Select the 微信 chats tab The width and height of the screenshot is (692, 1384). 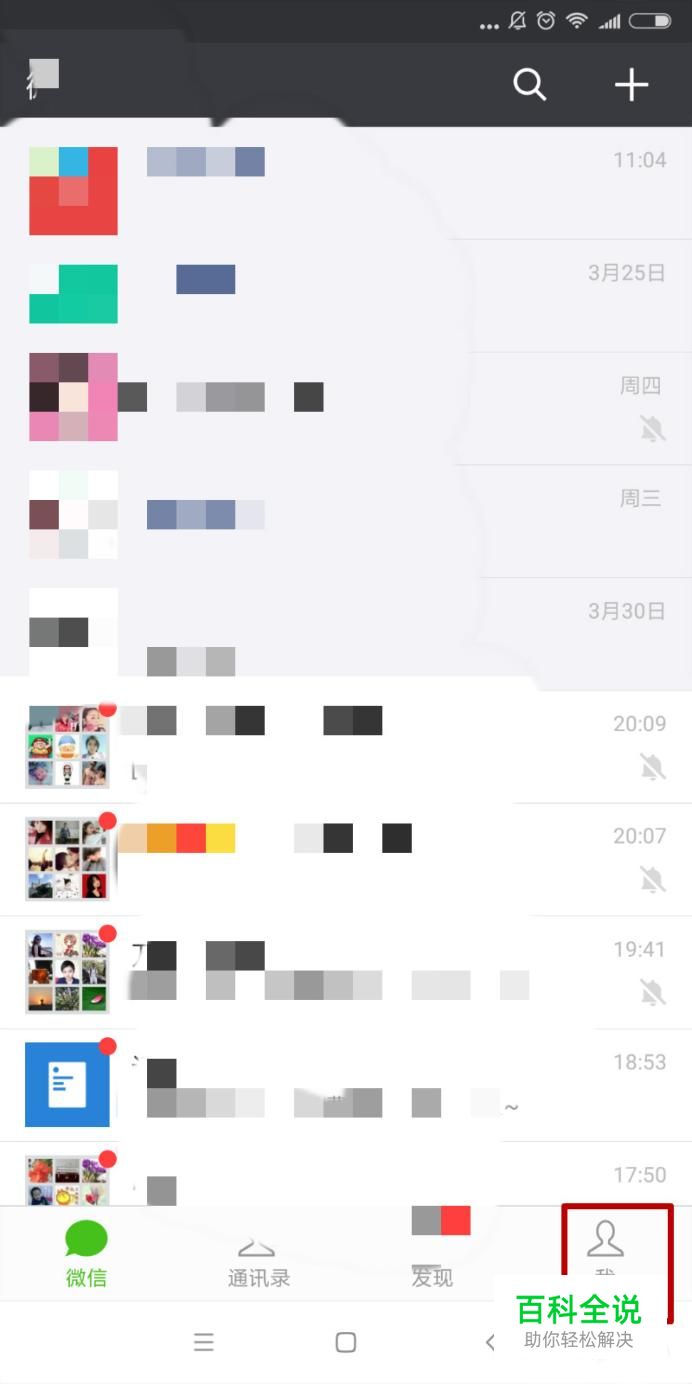click(x=86, y=1256)
